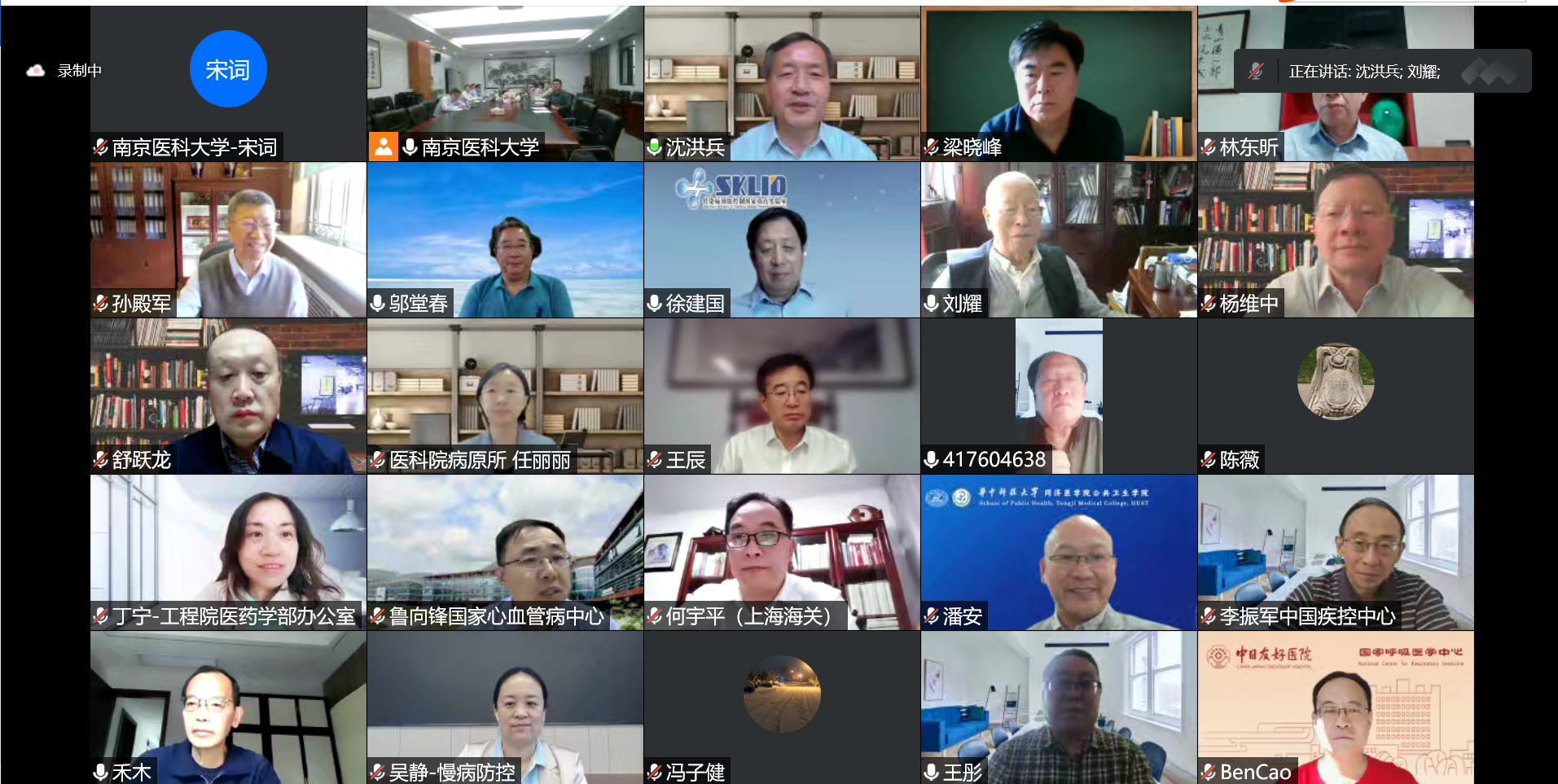Select the 刘耀 video tile
The image size is (1558, 784).
point(1059,239)
